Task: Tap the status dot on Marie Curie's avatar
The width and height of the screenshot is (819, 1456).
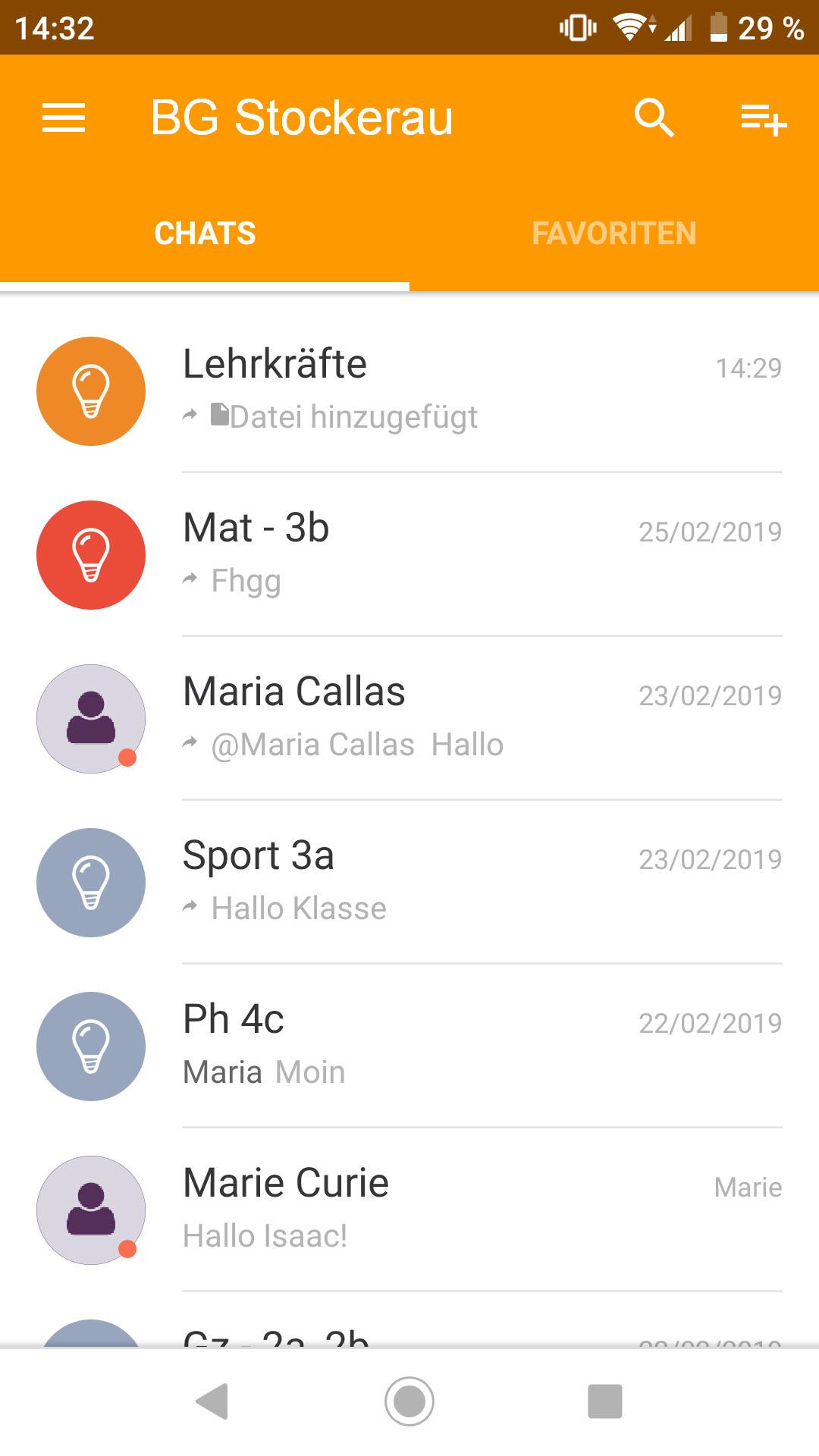Action: (x=127, y=1247)
